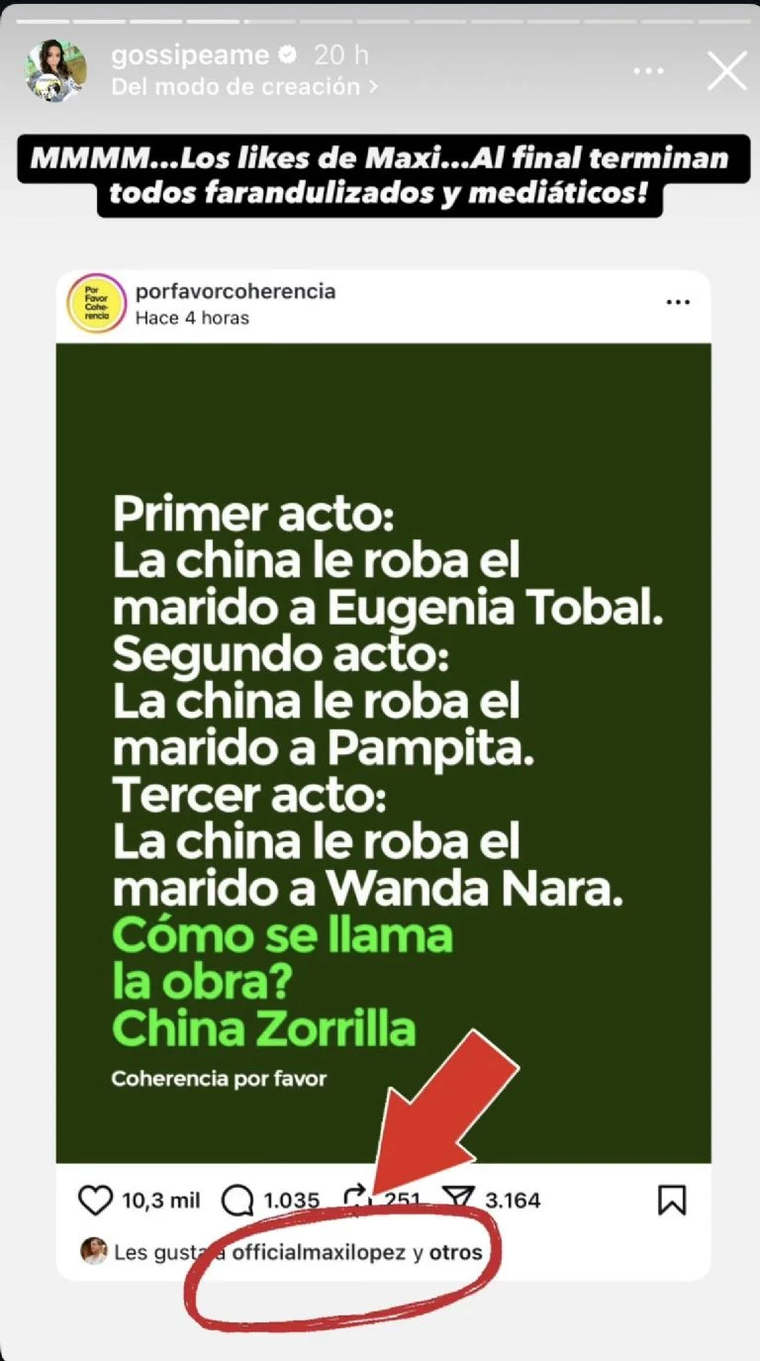The height and width of the screenshot is (1361, 760).
Task: Open the small liker avatar next to 'Les gusta'
Action: 95,1251
